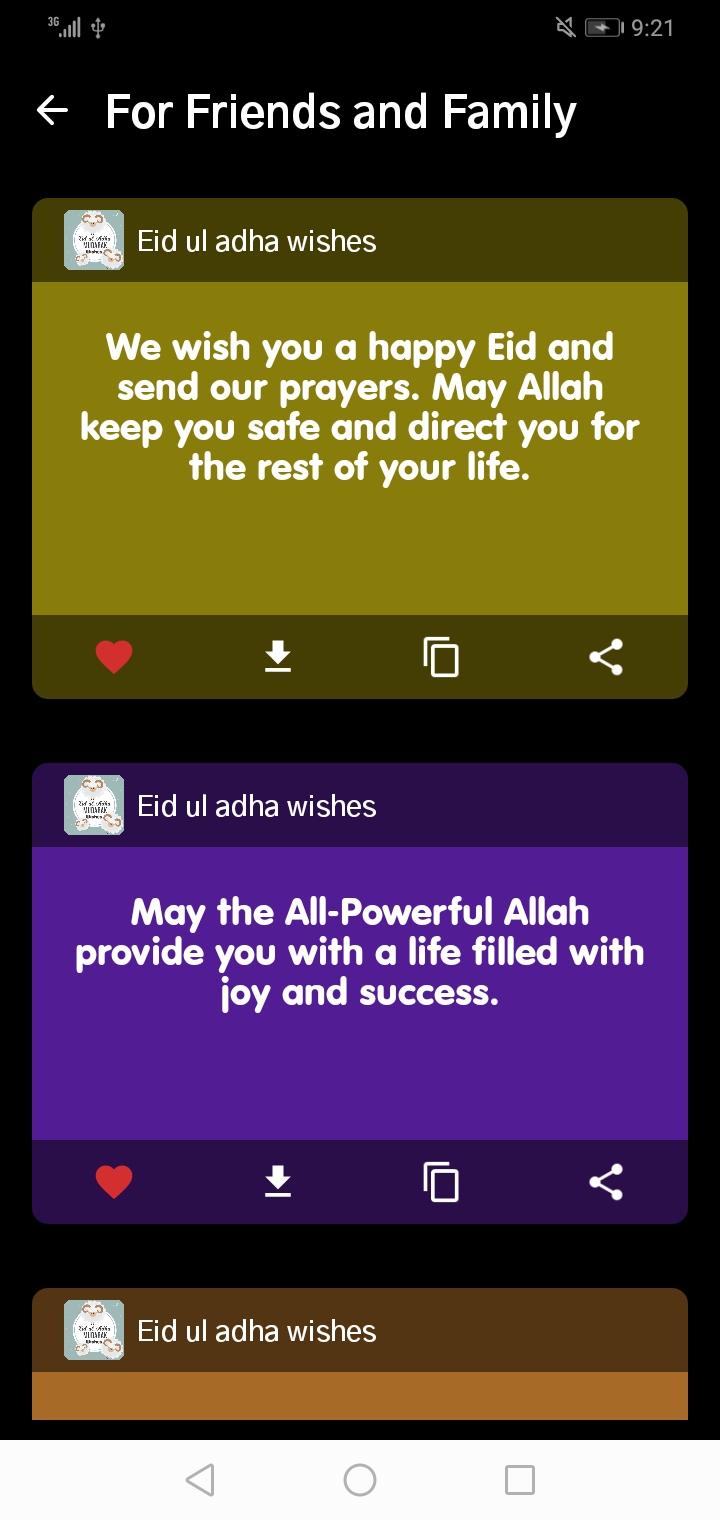This screenshot has height=1520, width=720.
Task: Share the 'May the All-Powerful Allah' wish
Action: click(x=606, y=1182)
